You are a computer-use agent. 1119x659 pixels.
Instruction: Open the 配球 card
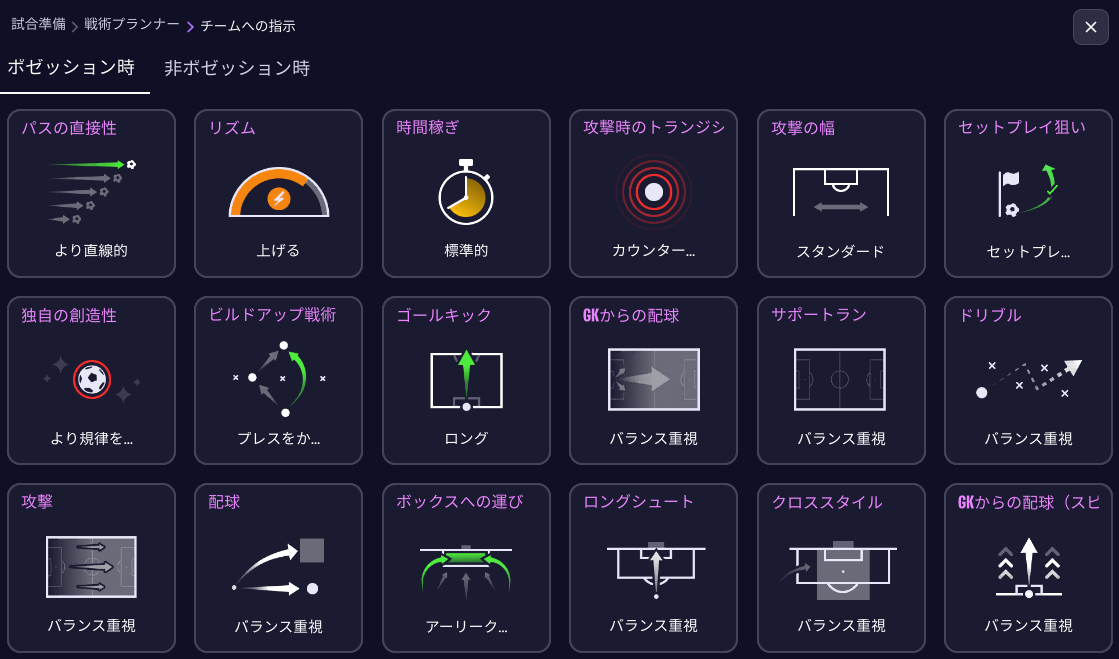278,568
